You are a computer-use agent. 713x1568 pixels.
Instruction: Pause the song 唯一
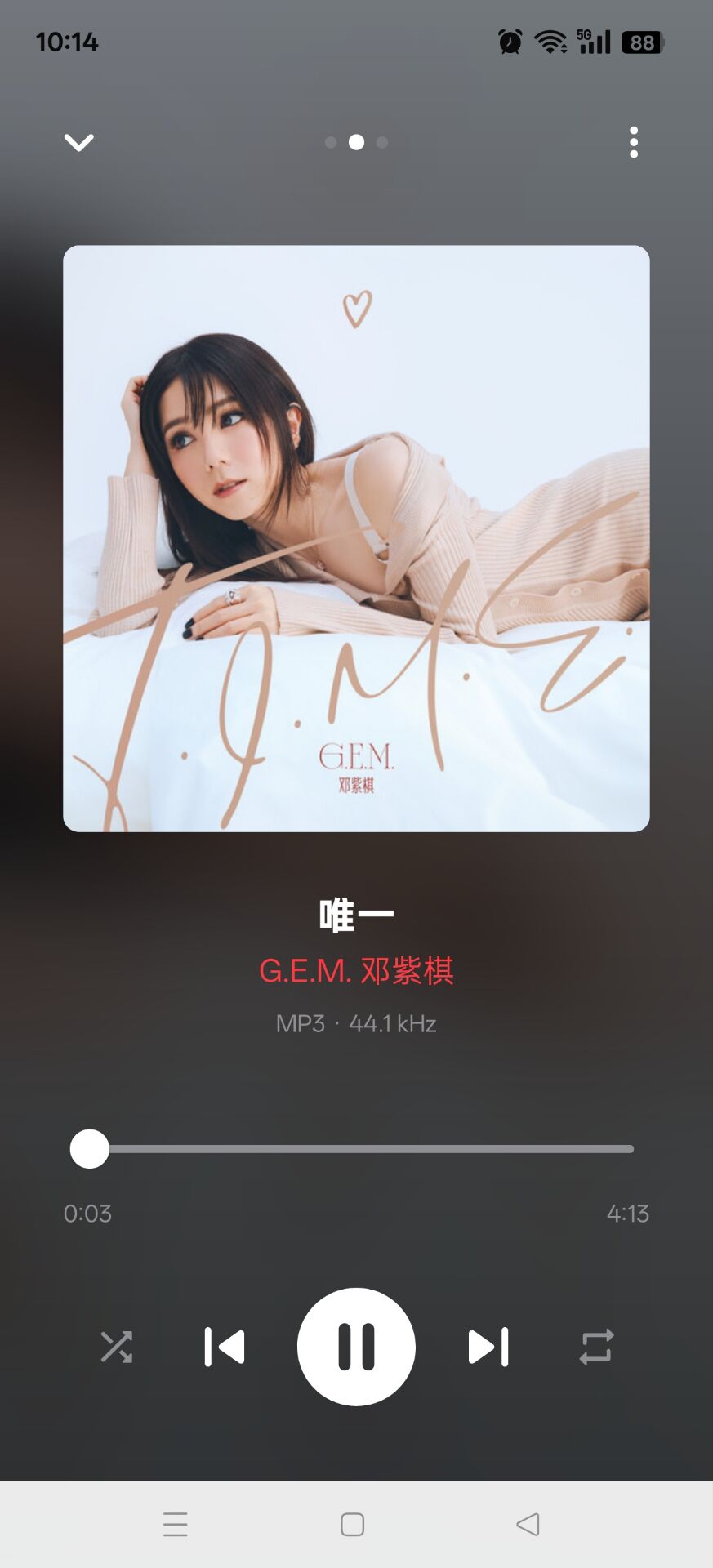point(356,1347)
